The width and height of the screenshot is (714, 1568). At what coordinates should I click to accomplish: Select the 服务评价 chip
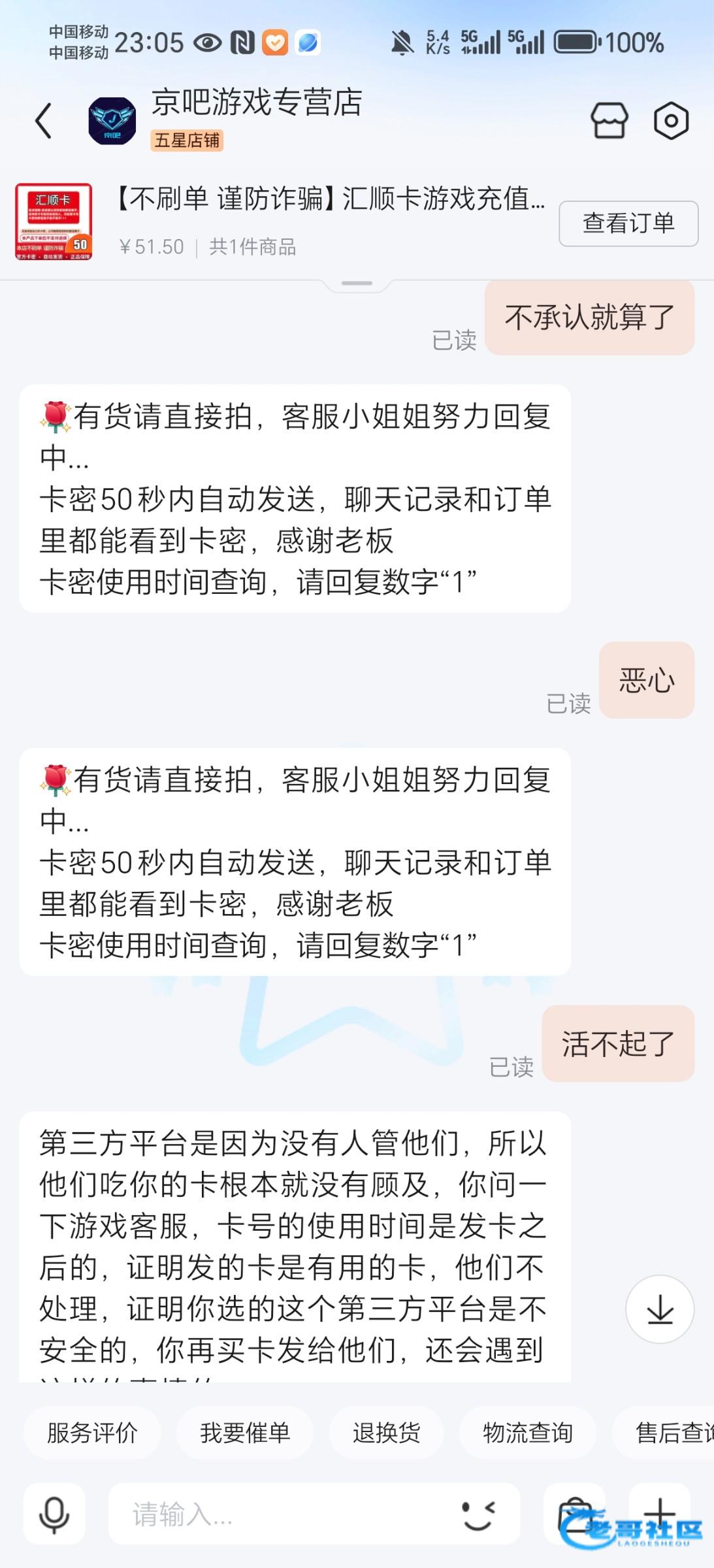92,1433
